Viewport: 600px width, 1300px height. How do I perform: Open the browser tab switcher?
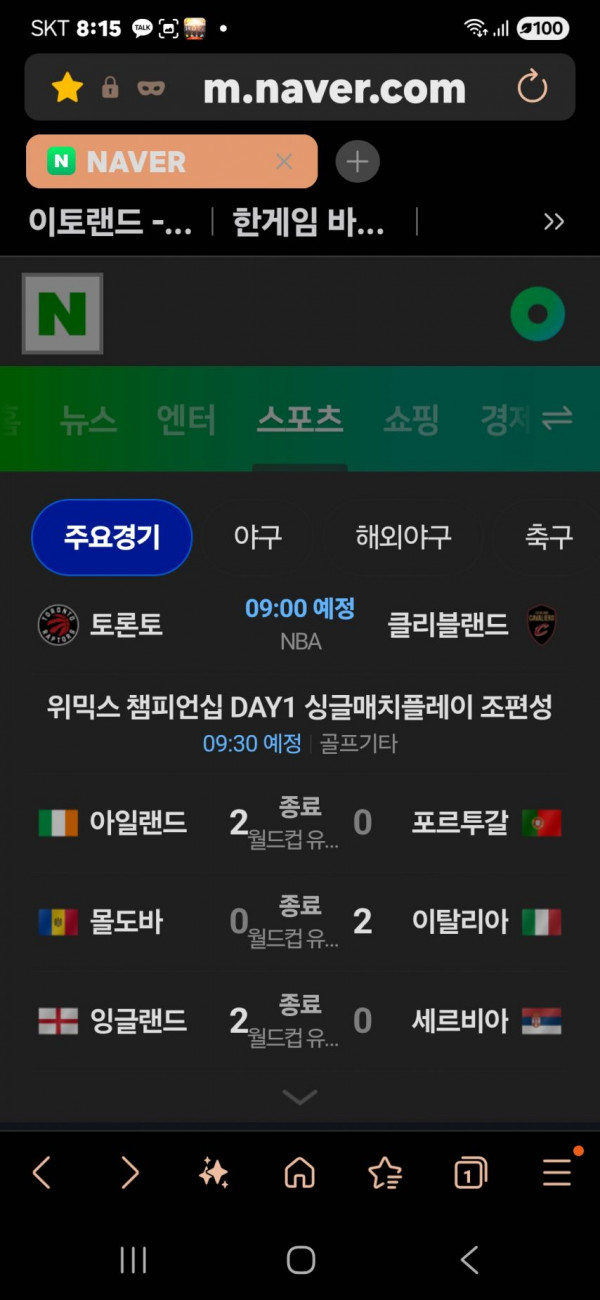point(470,1173)
